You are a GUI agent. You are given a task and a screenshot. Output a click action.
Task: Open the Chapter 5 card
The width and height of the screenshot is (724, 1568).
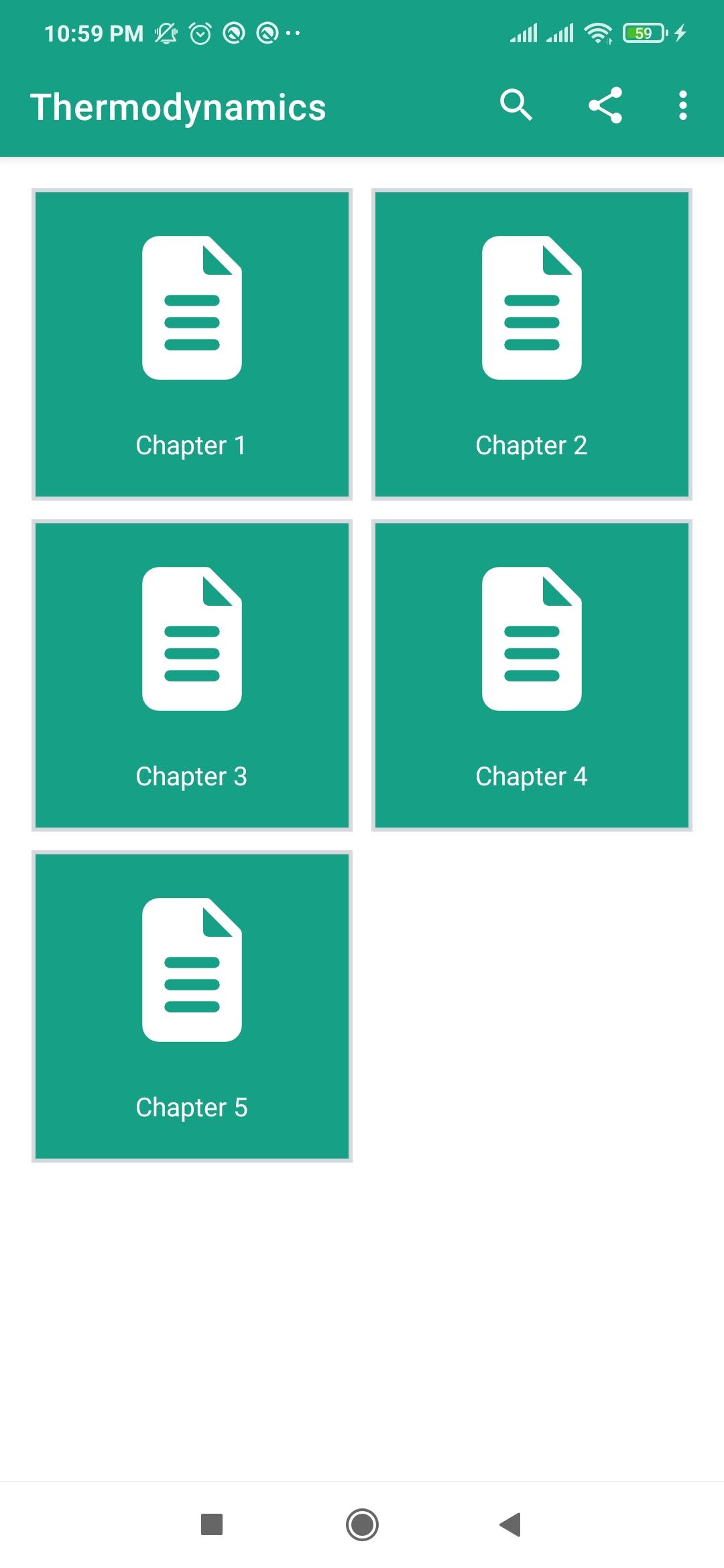(x=192, y=1006)
